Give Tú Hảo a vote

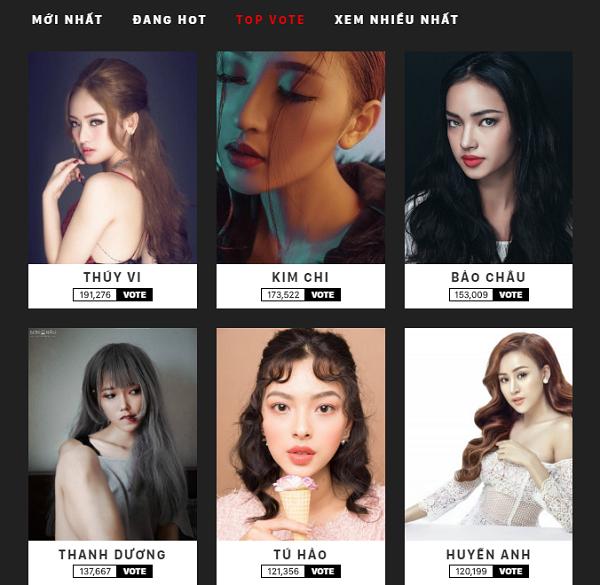click(x=322, y=572)
